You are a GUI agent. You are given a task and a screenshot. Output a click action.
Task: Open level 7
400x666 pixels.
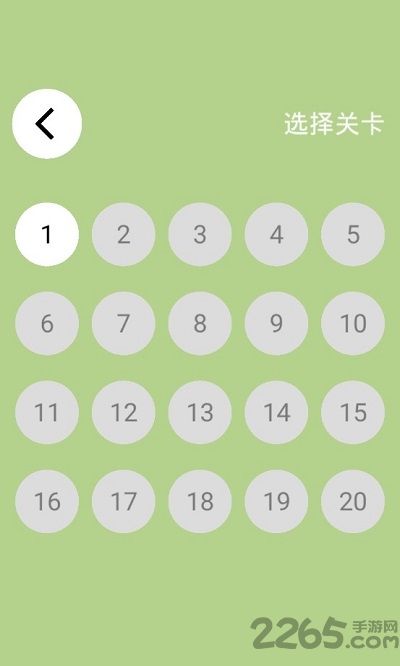pyautogui.click(x=124, y=324)
